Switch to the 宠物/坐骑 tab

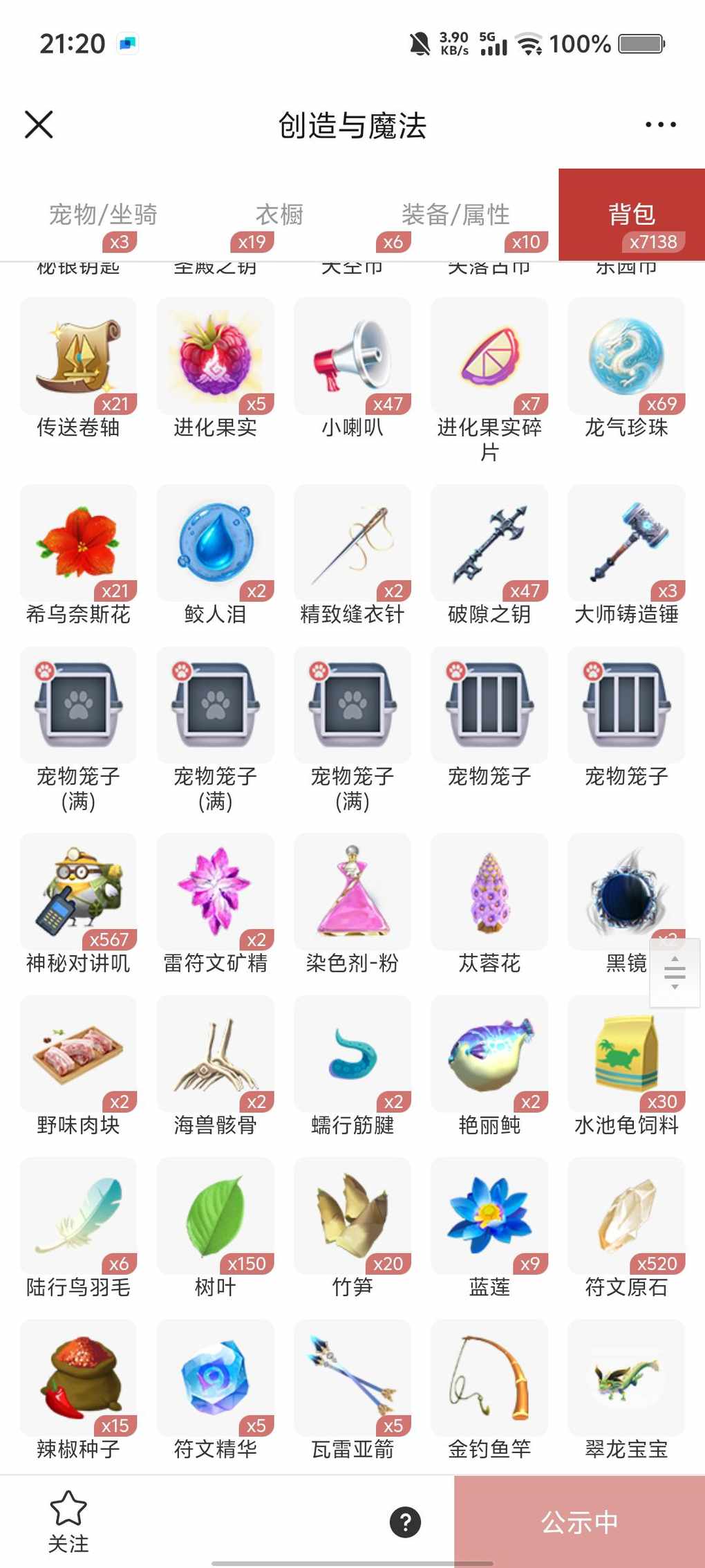[103, 214]
